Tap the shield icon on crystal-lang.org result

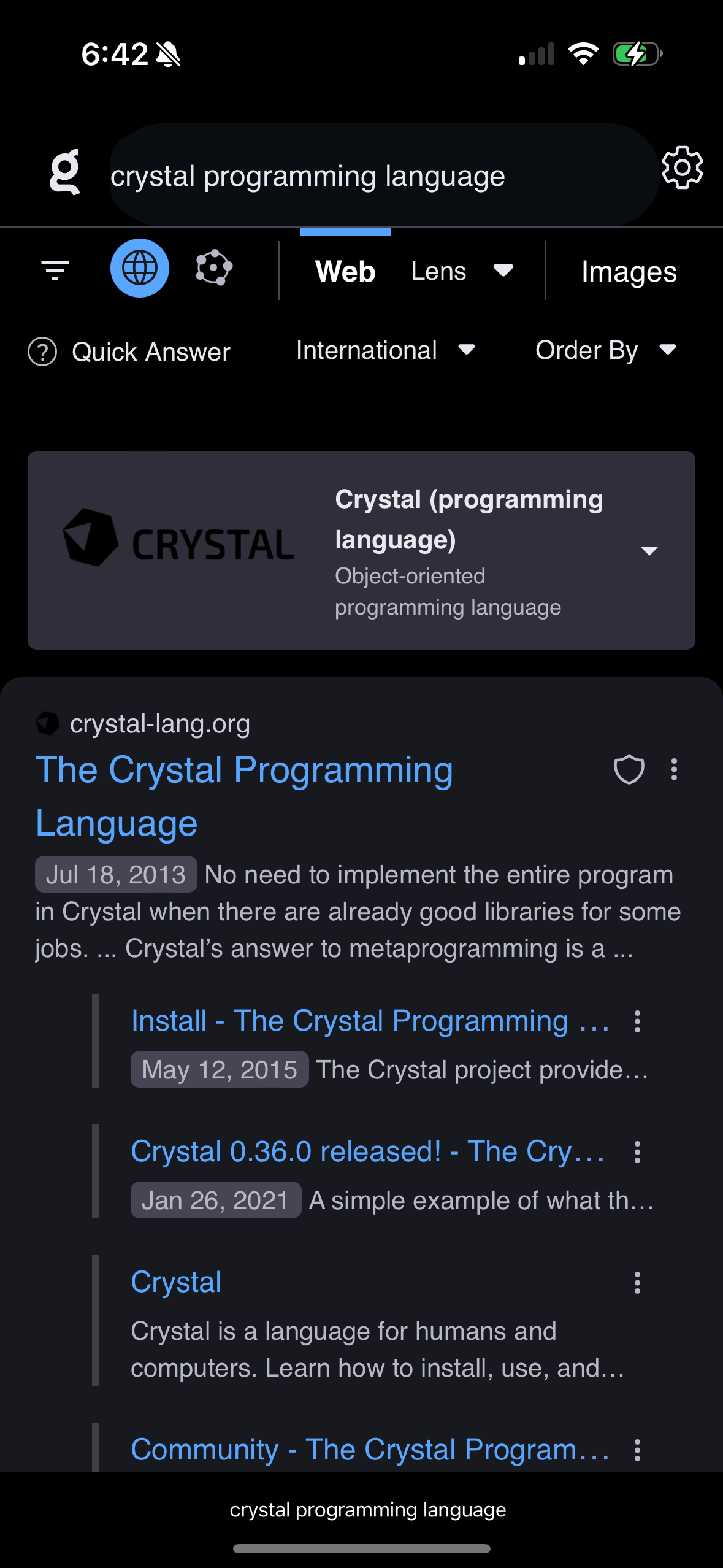(x=629, y=769)
